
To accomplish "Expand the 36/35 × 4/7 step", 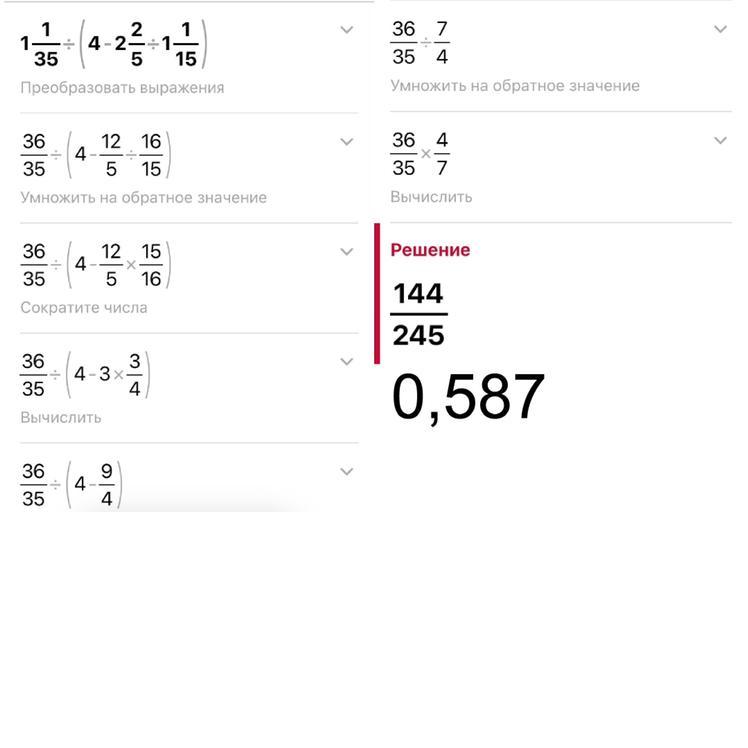I will (720, 140).
